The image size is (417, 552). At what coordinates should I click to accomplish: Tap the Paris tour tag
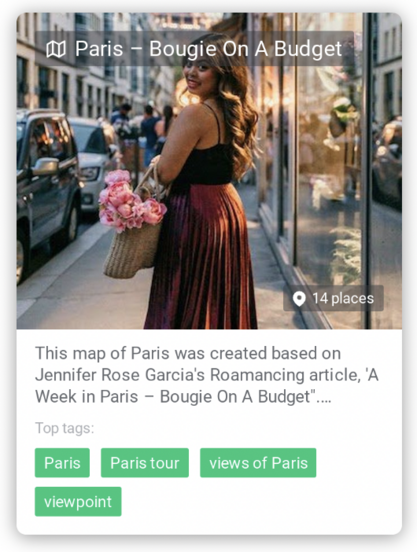click(145, 463)
